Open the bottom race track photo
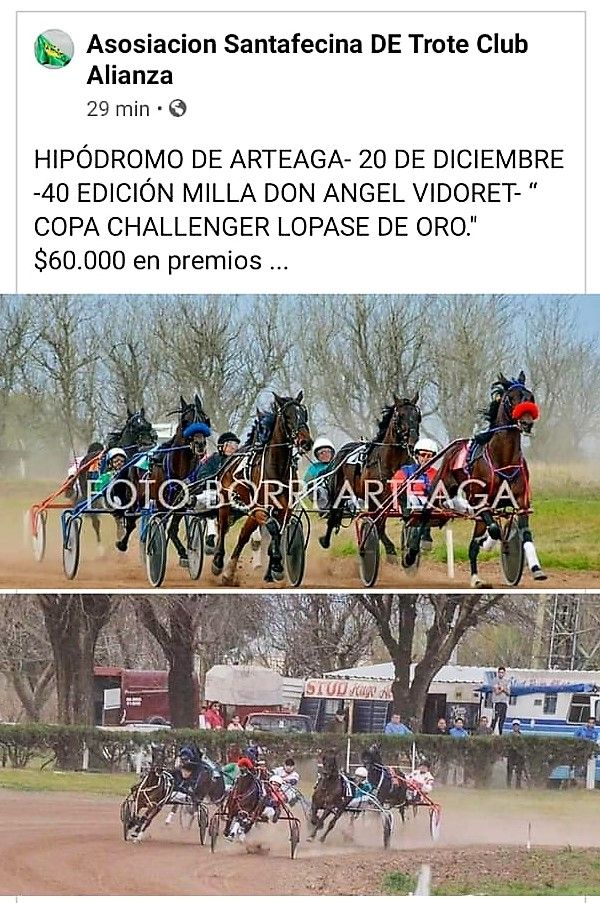The width and height of the screenshot is (600, 903). coord(300,744)
